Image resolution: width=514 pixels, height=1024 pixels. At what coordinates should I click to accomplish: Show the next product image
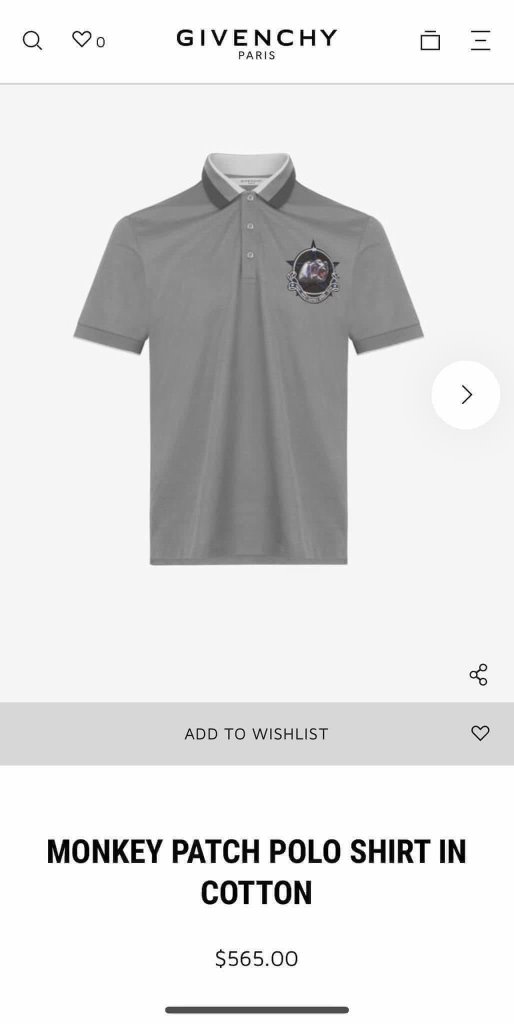[x=466, y=394]
